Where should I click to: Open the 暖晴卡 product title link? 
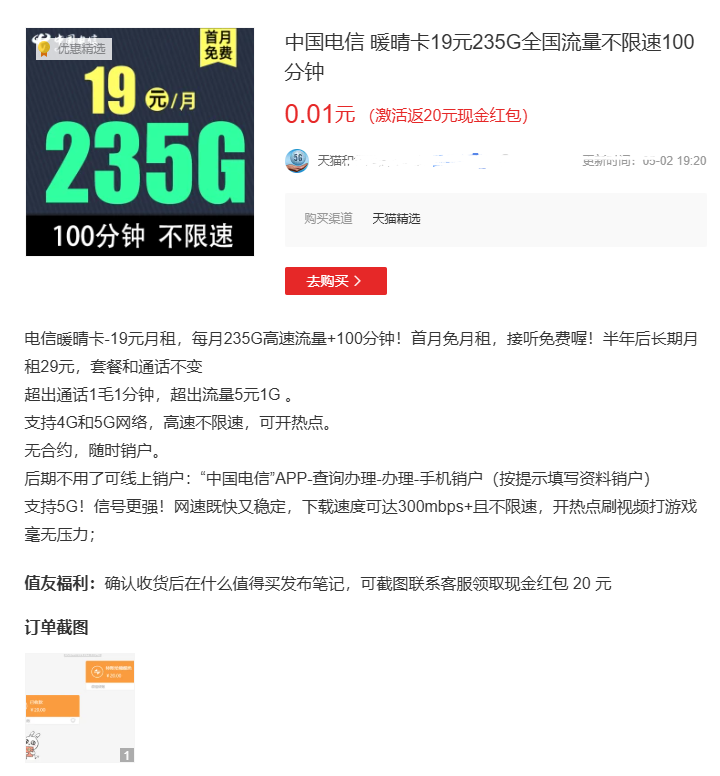coord(489,57)
